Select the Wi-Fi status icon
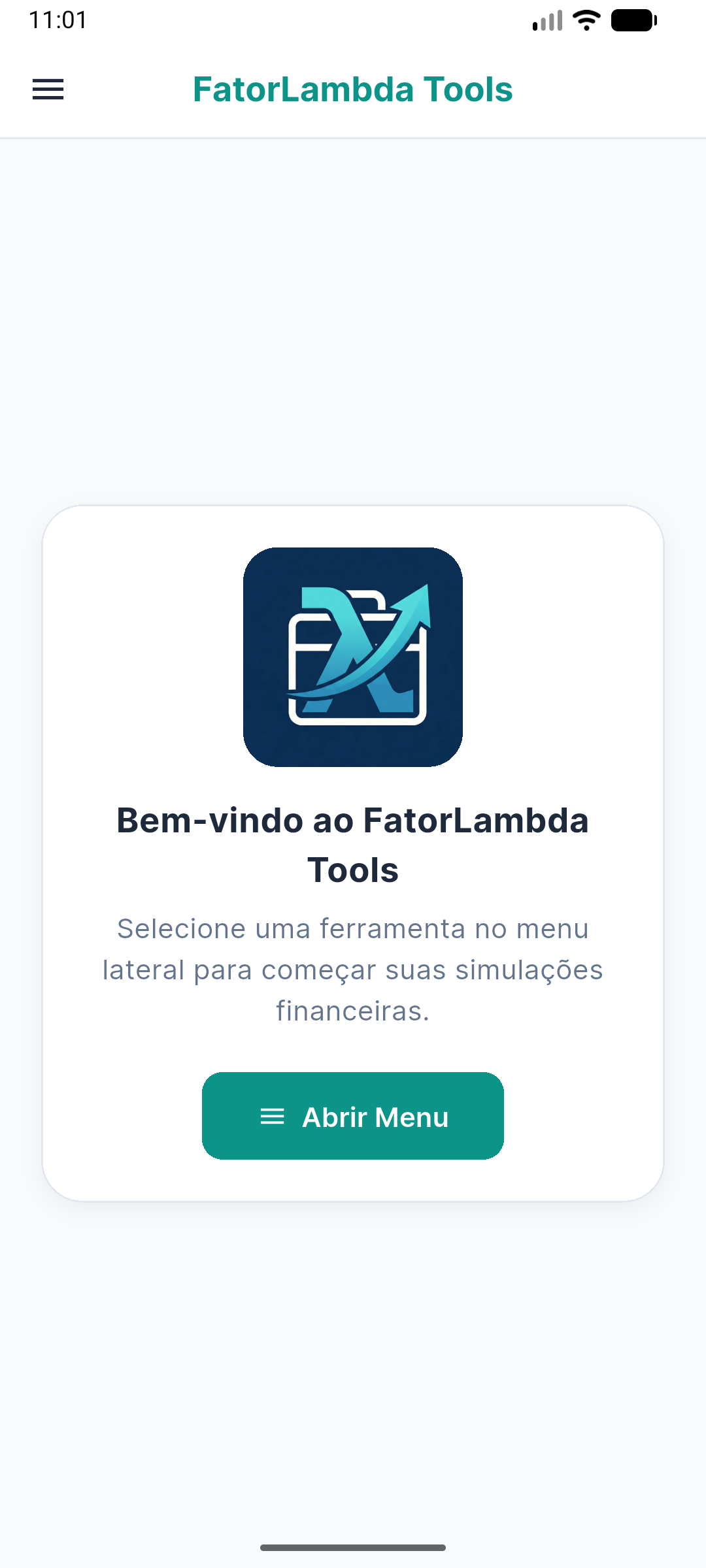Screen dimensions: 706x1568 (x=585, y=21)
